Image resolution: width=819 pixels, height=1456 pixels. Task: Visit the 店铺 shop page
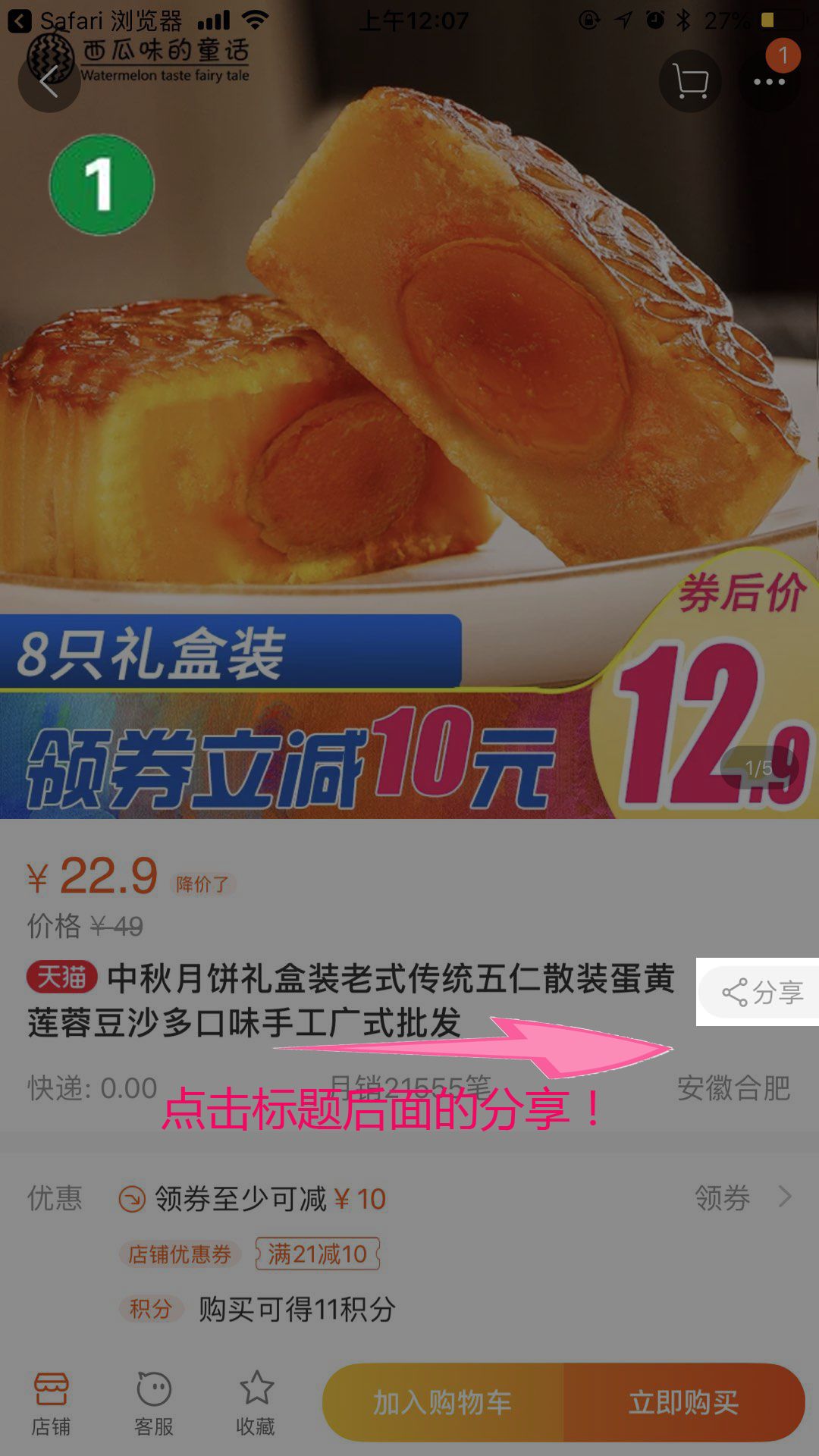tap(51, 1403)
